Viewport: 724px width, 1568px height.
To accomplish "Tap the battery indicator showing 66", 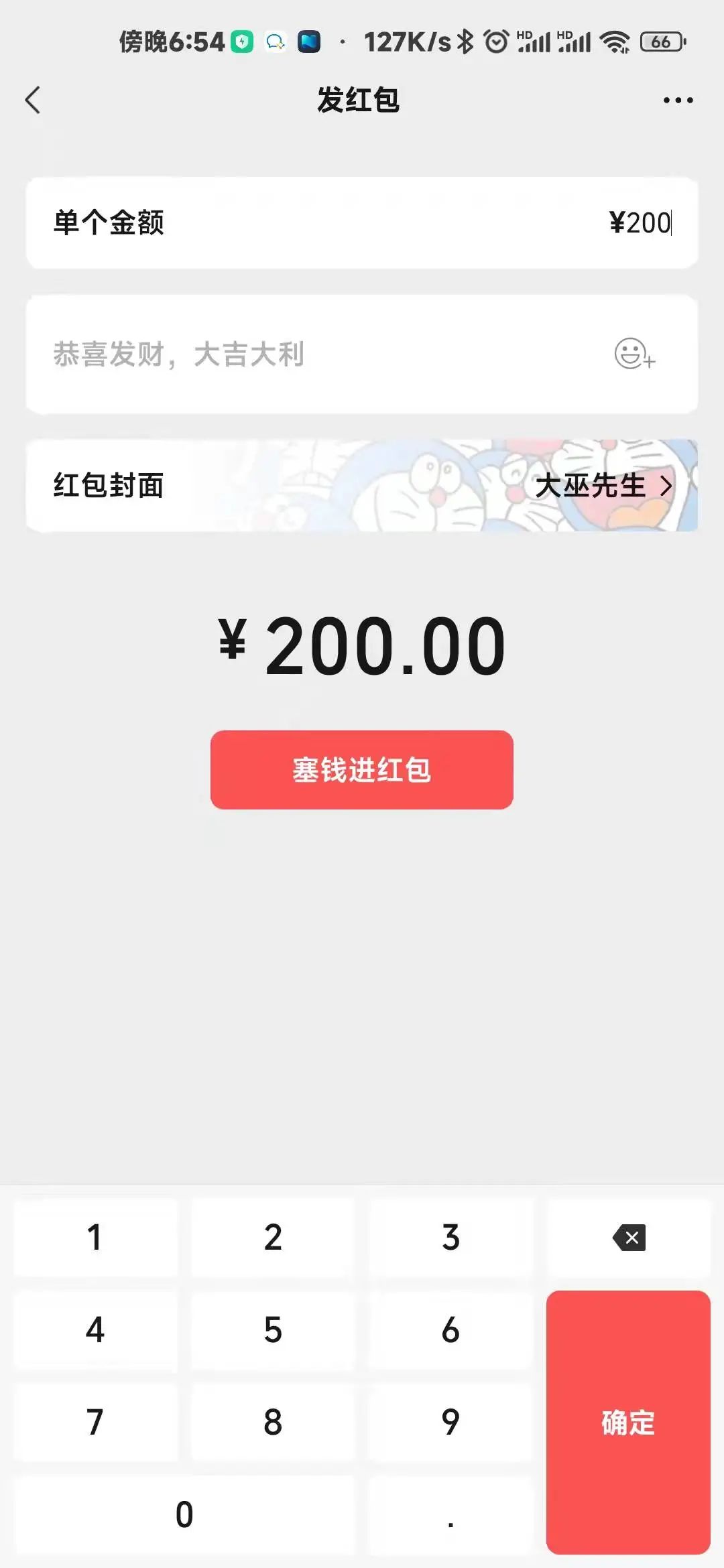I will 660,42.
